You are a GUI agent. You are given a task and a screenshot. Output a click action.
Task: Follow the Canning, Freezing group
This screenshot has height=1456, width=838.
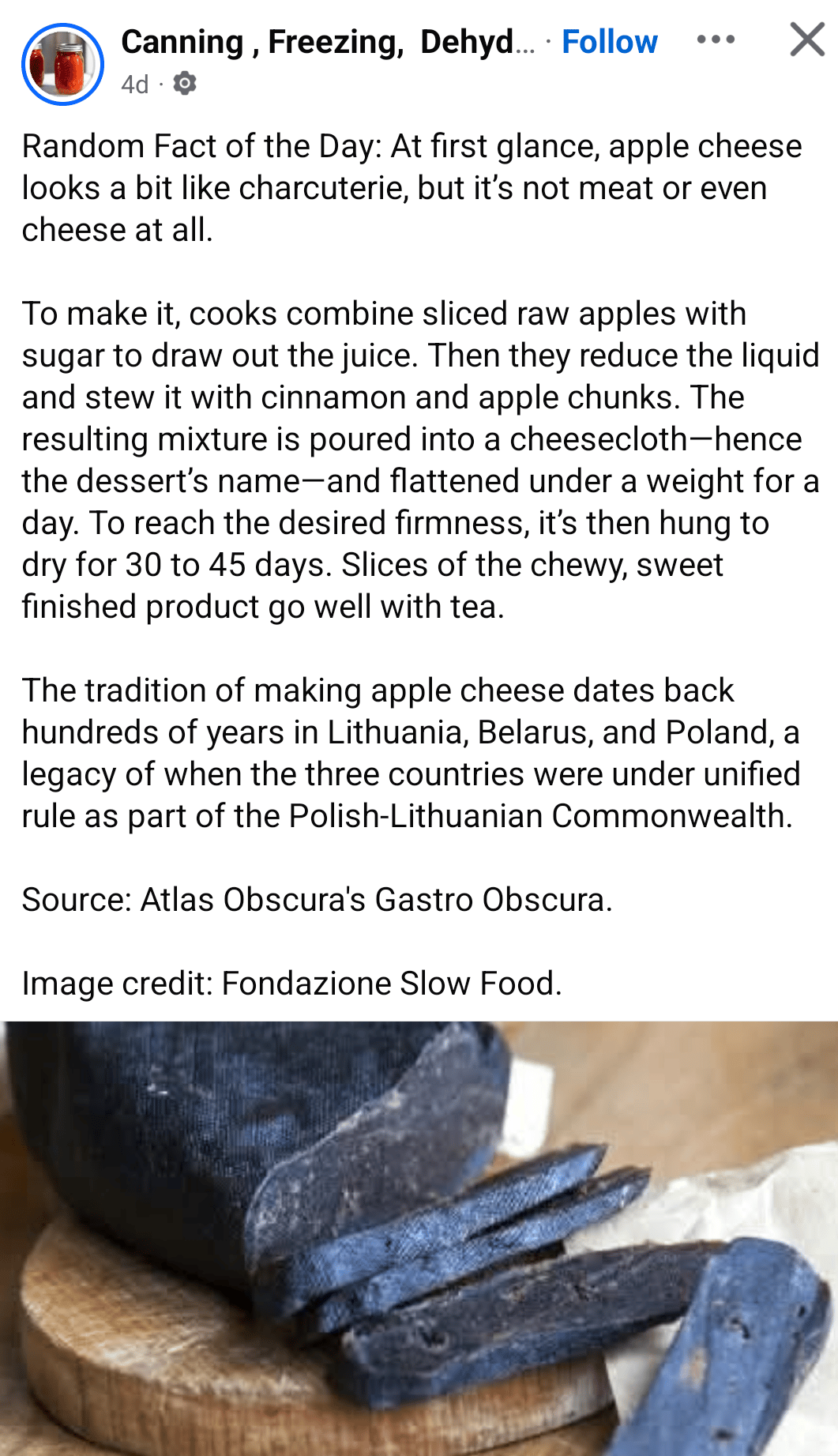609,42
